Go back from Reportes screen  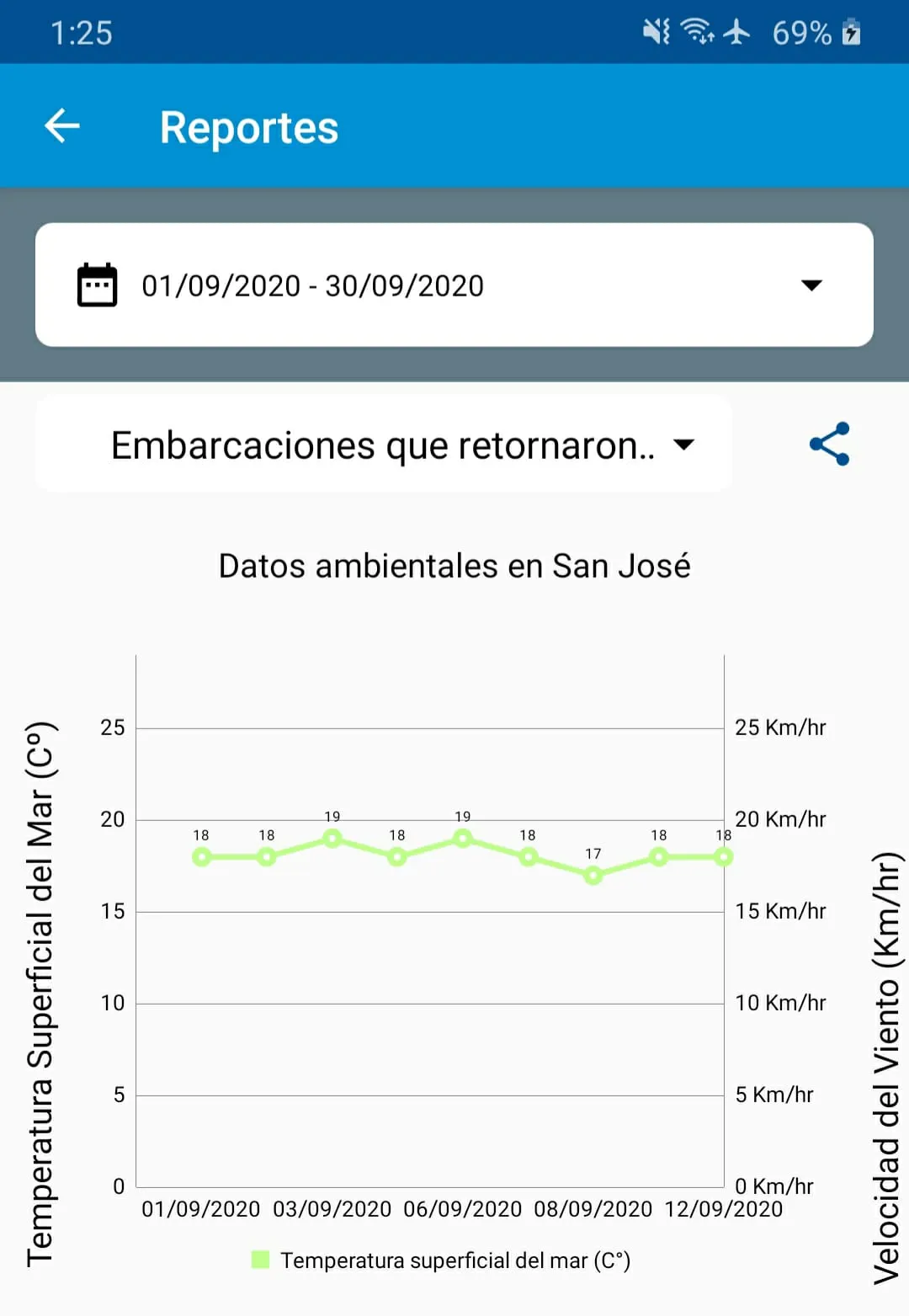(x=62, y=126)
